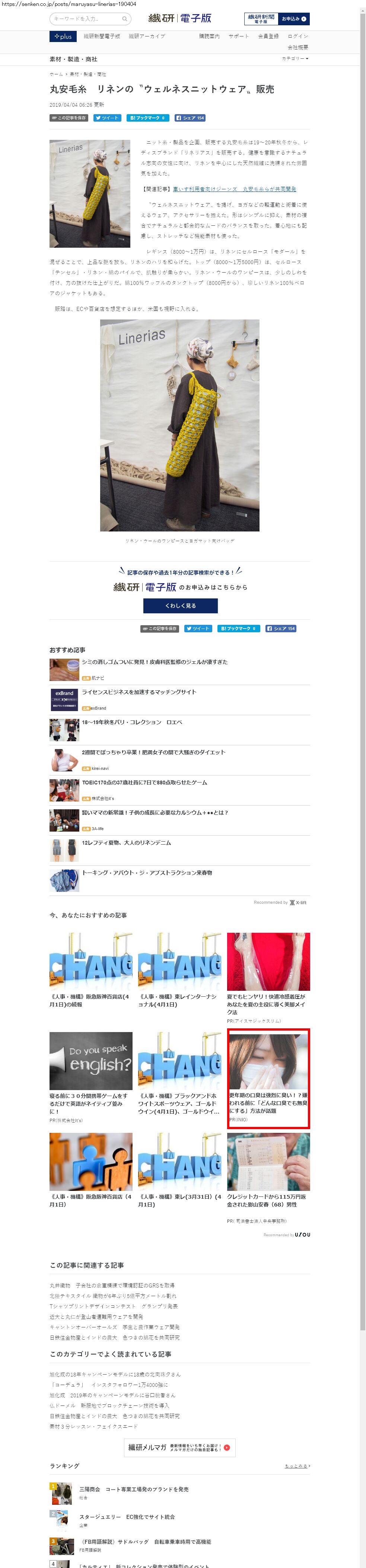Tweet this article using top ツイート button
This screenshot has height=1568, width=366.
(x=107, y=118)
